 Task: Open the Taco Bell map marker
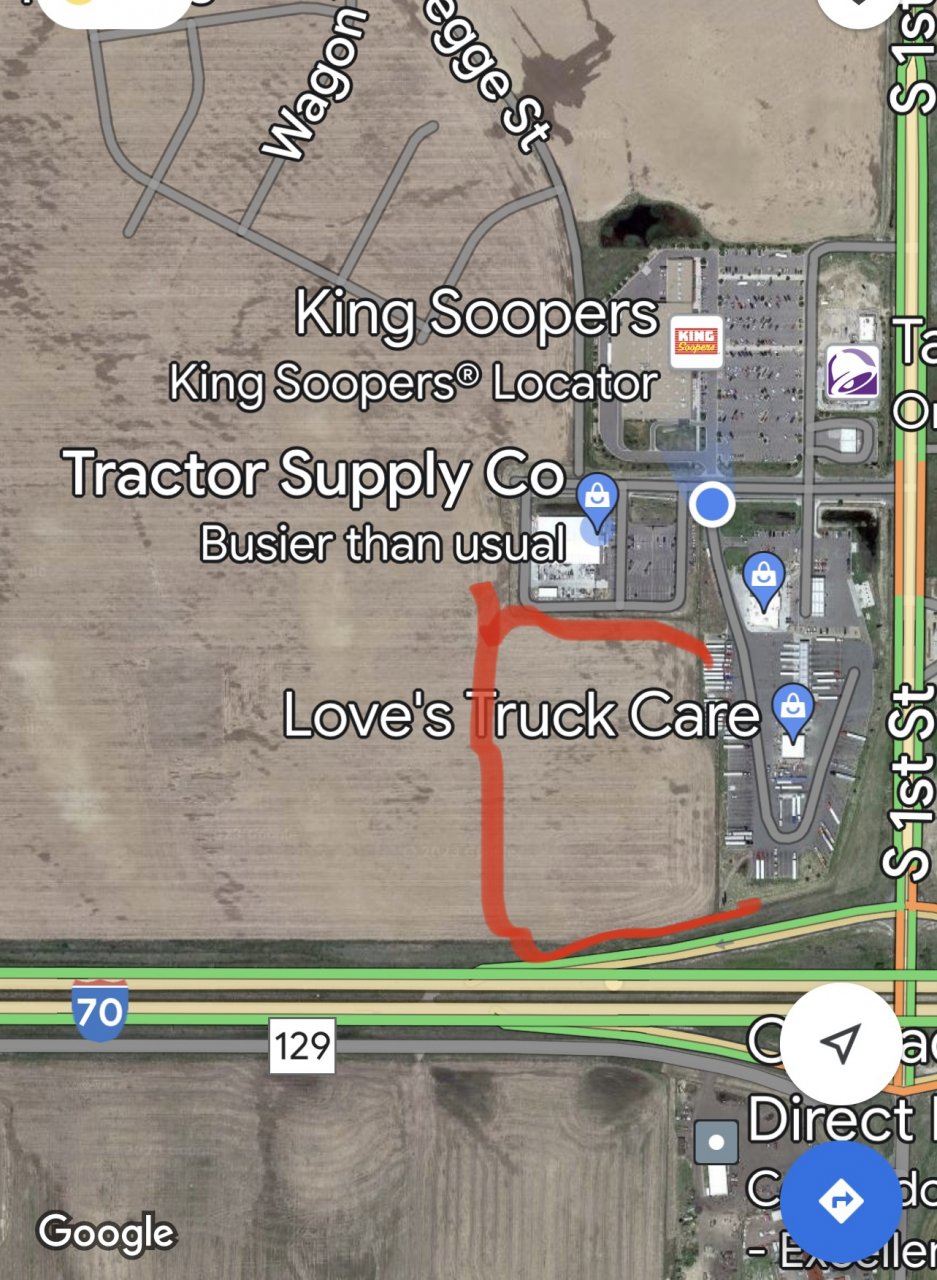point(852,371)
